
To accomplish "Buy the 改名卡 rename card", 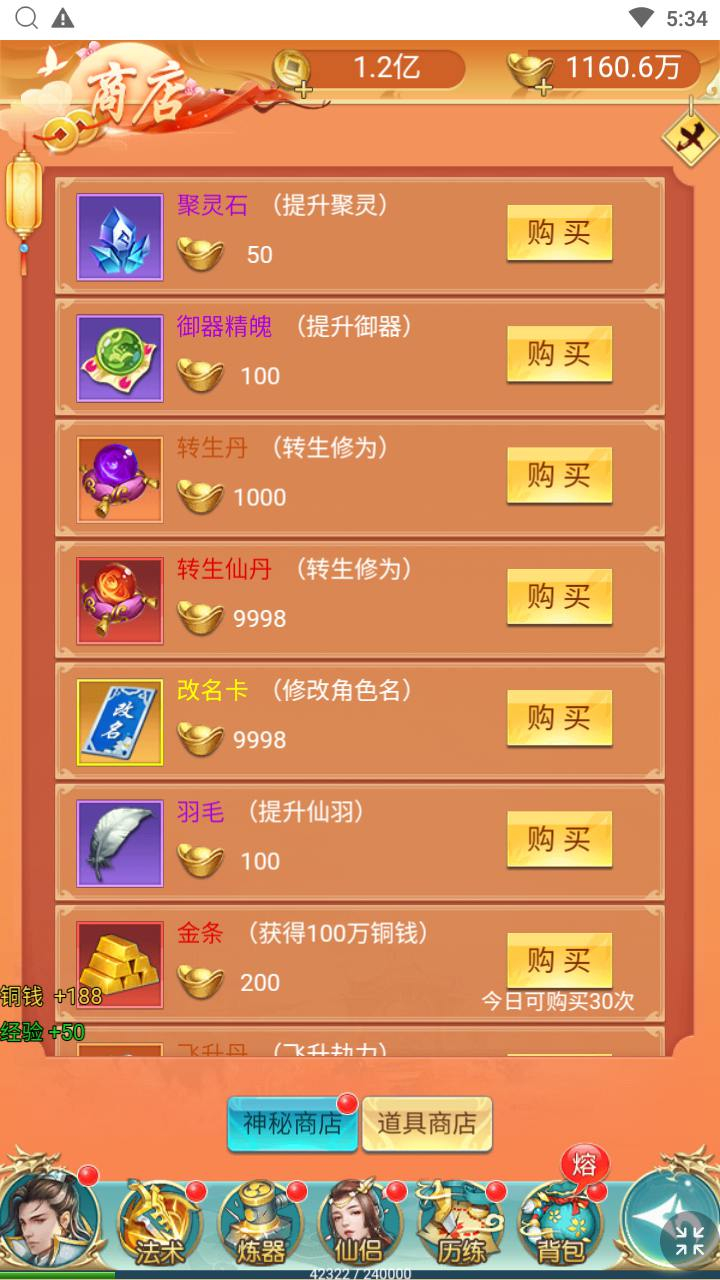I will (x=559, y=718).
